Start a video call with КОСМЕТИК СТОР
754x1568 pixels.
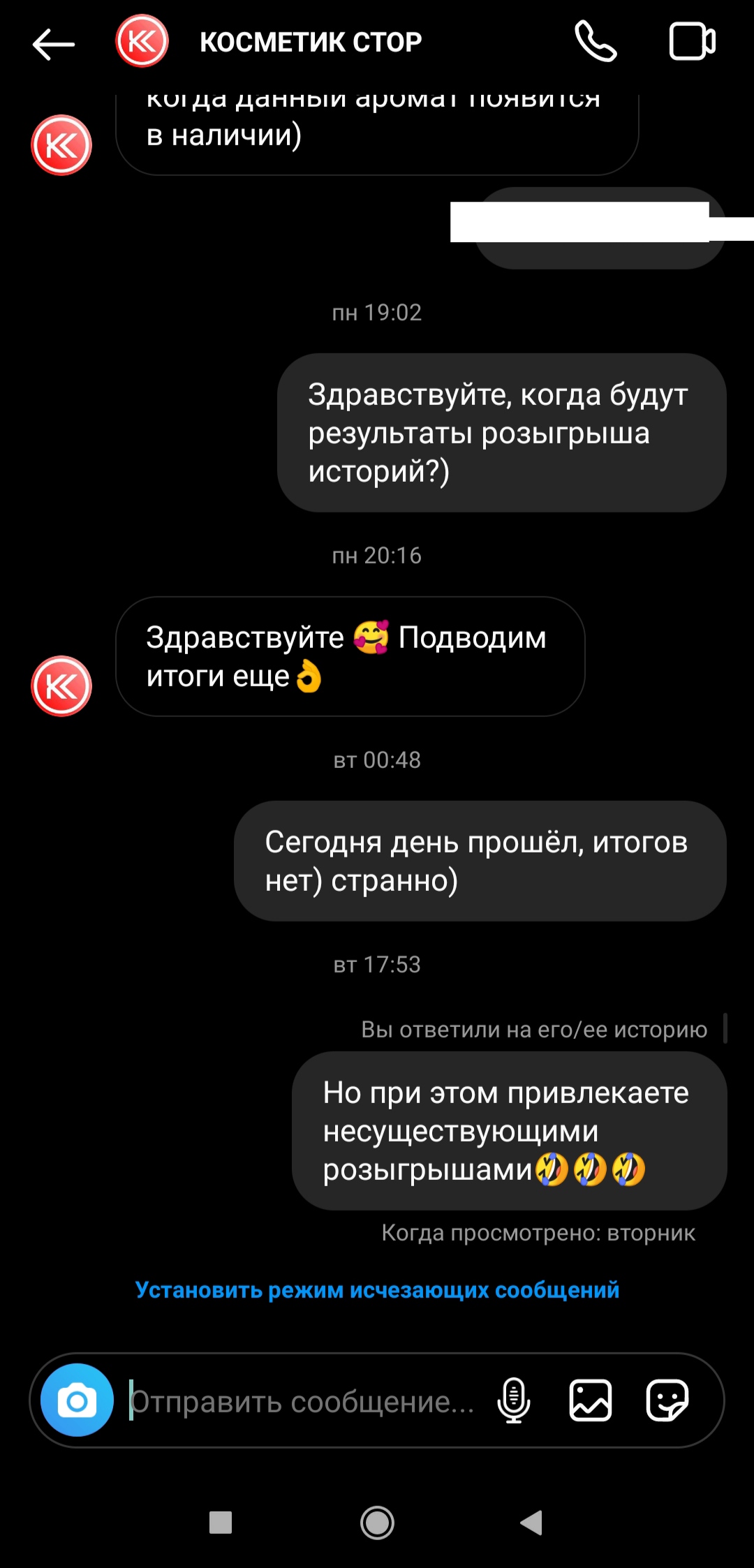pos(692,42)
